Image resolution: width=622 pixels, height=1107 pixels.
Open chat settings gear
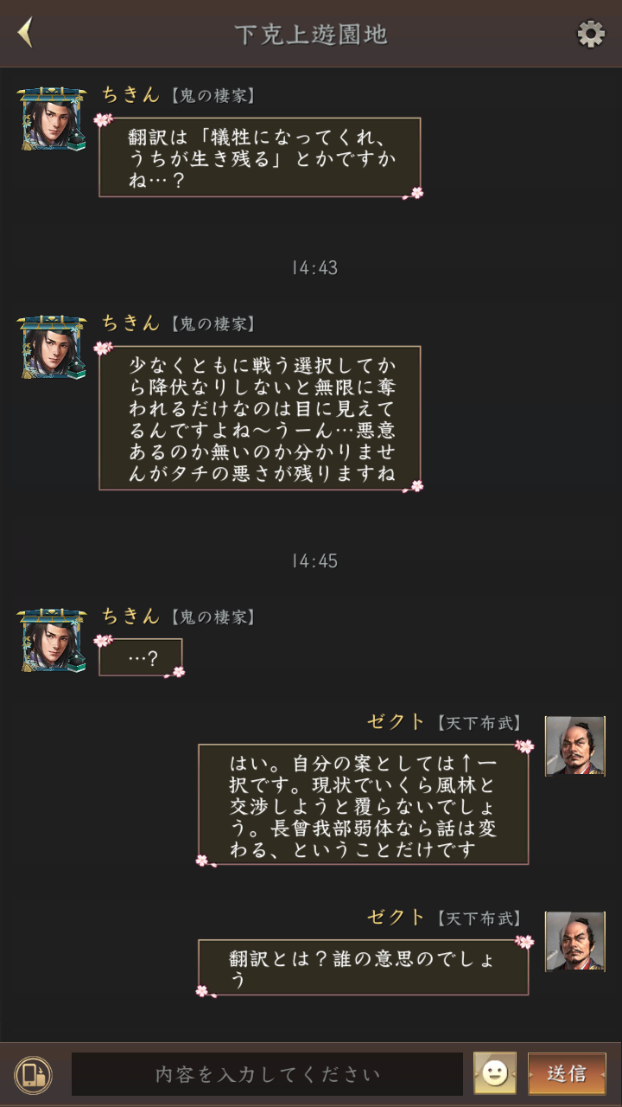(x=591, y=34)
